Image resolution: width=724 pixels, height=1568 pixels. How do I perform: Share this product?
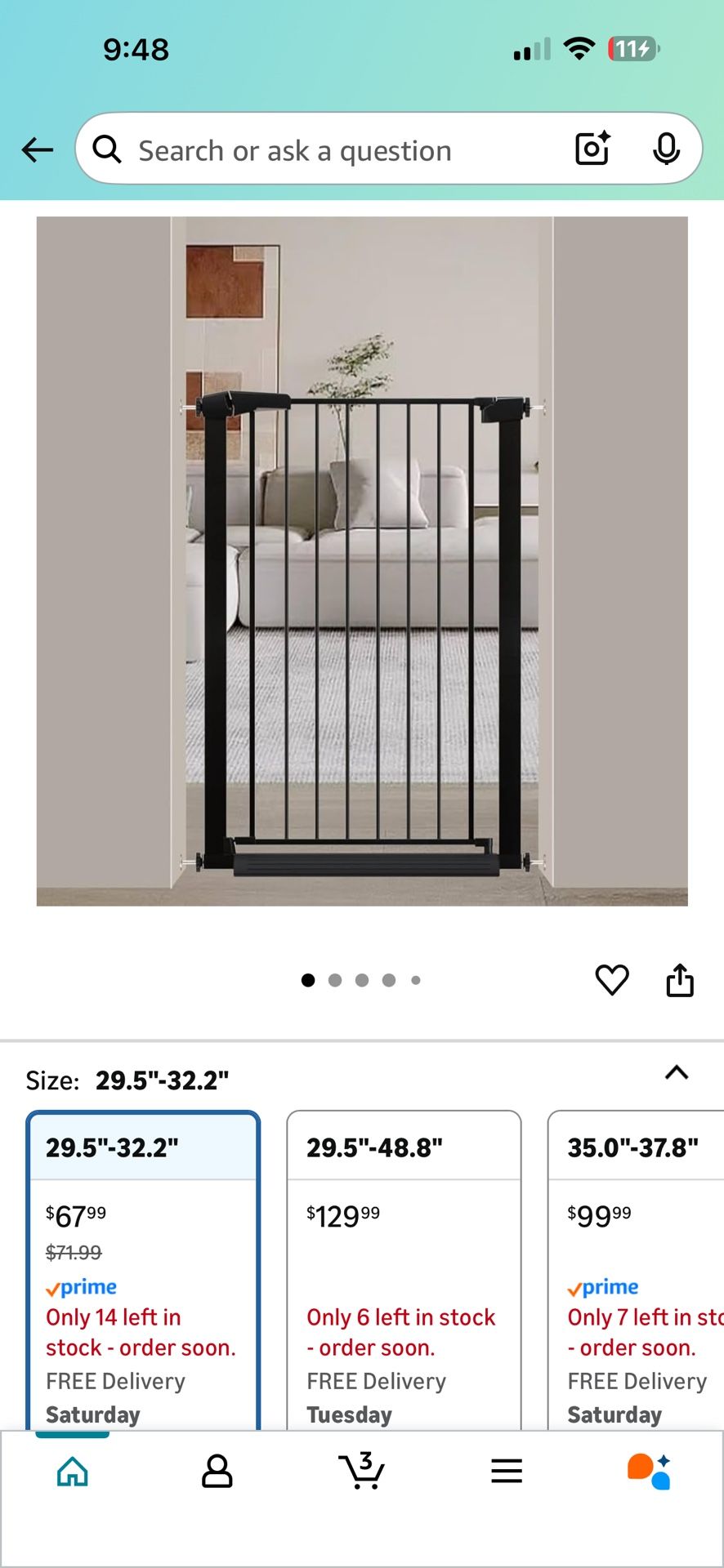point(680,980)
